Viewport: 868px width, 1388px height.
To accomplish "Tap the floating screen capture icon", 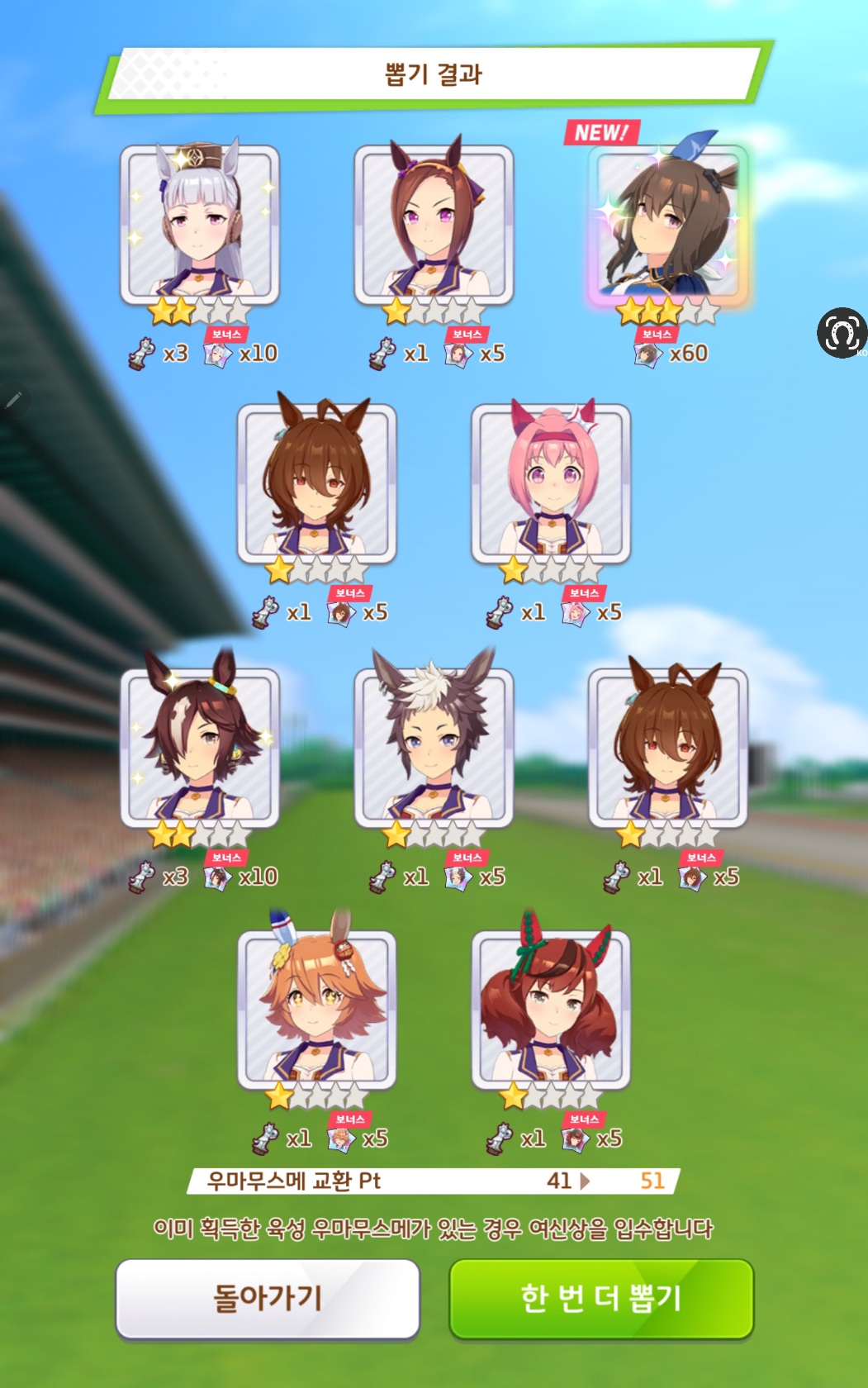I will pos(842,333).
